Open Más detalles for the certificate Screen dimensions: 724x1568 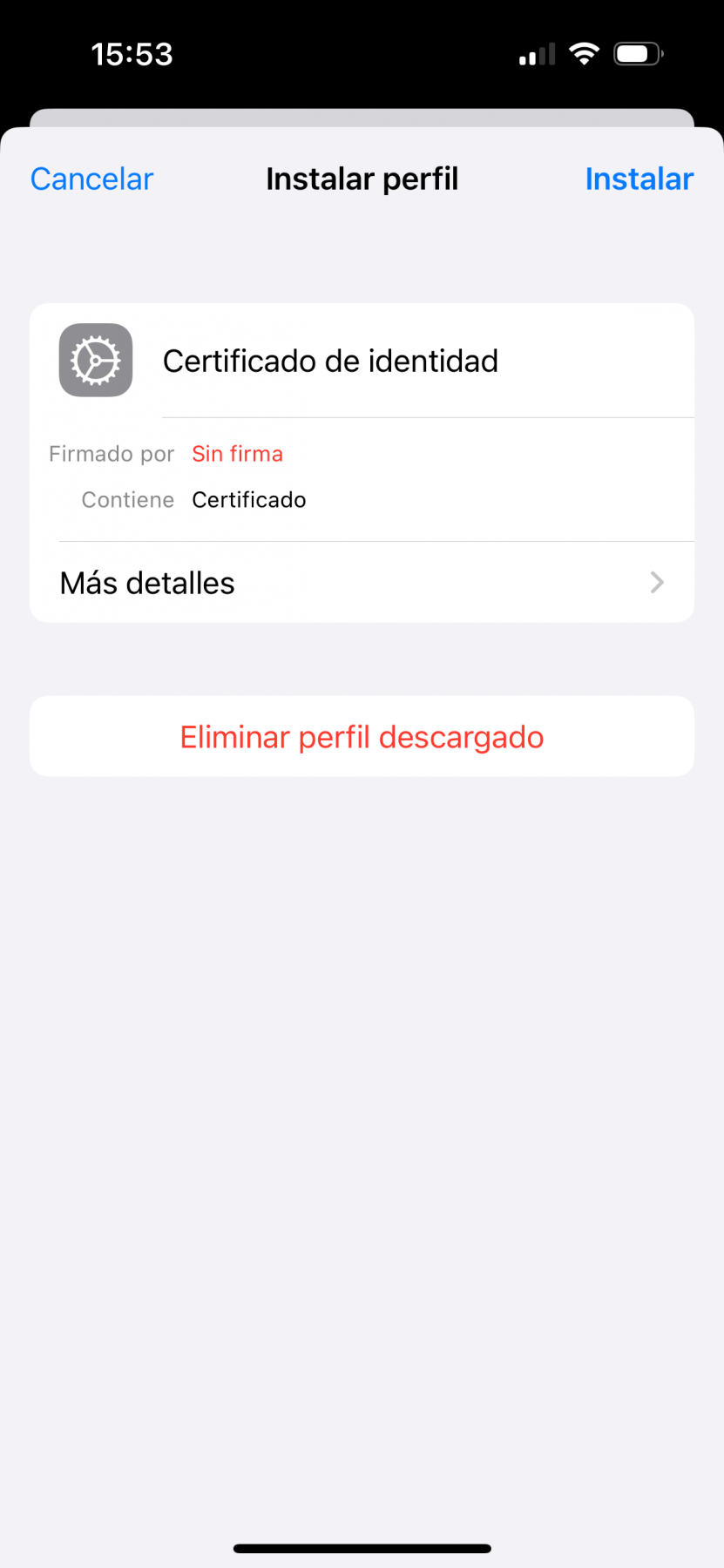362,583
